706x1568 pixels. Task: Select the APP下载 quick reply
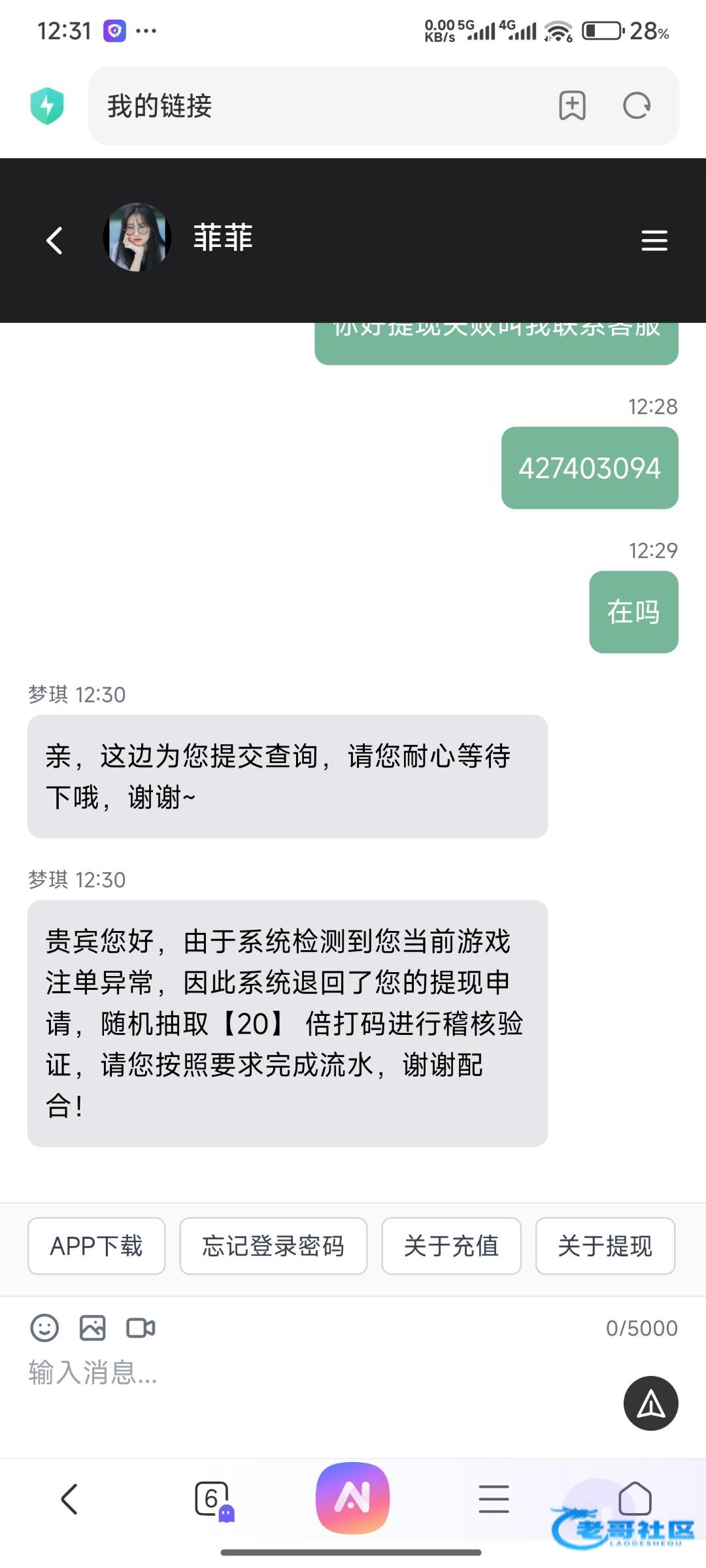96,1246
